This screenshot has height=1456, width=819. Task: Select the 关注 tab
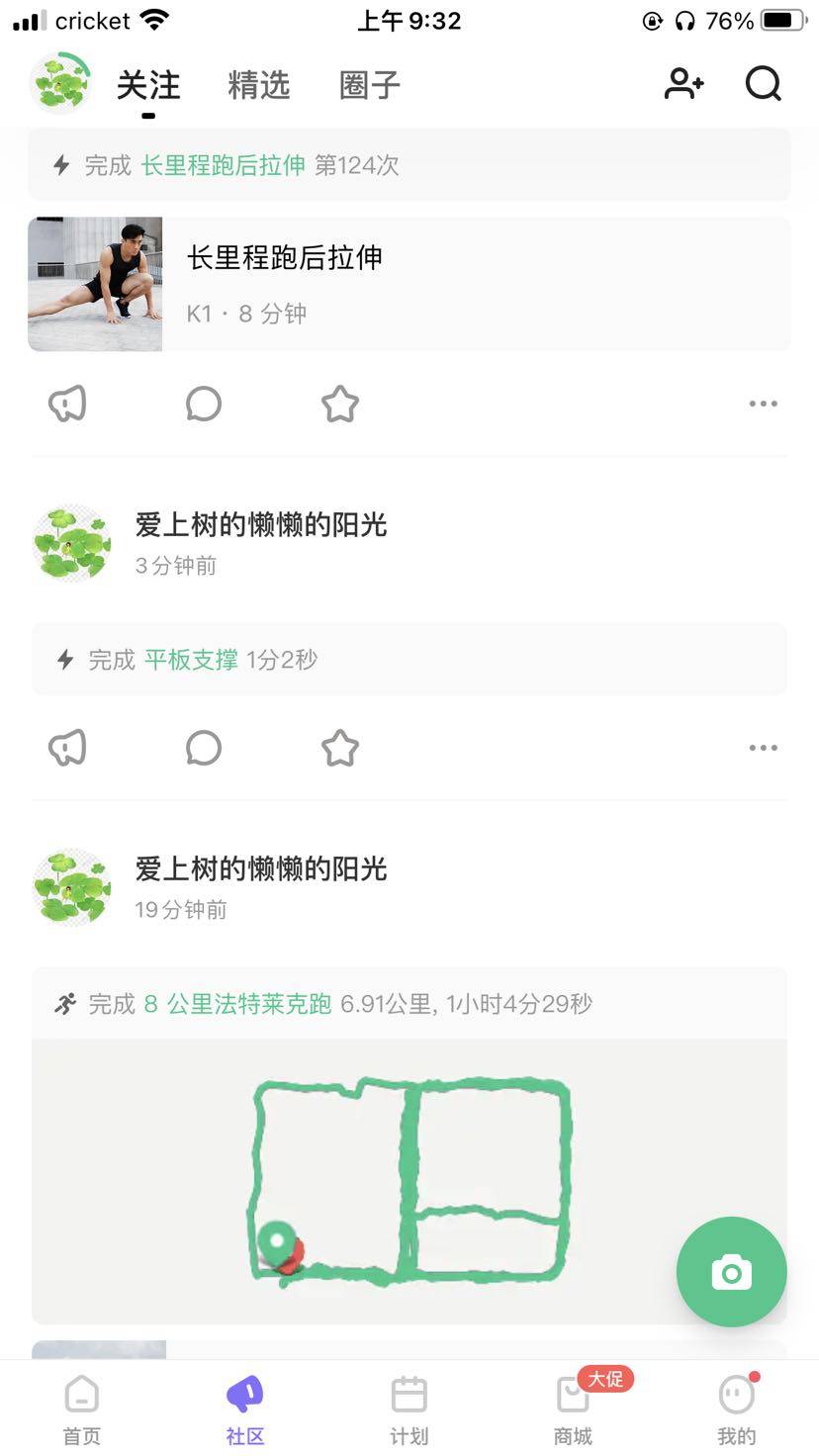[x=148, y=85]
